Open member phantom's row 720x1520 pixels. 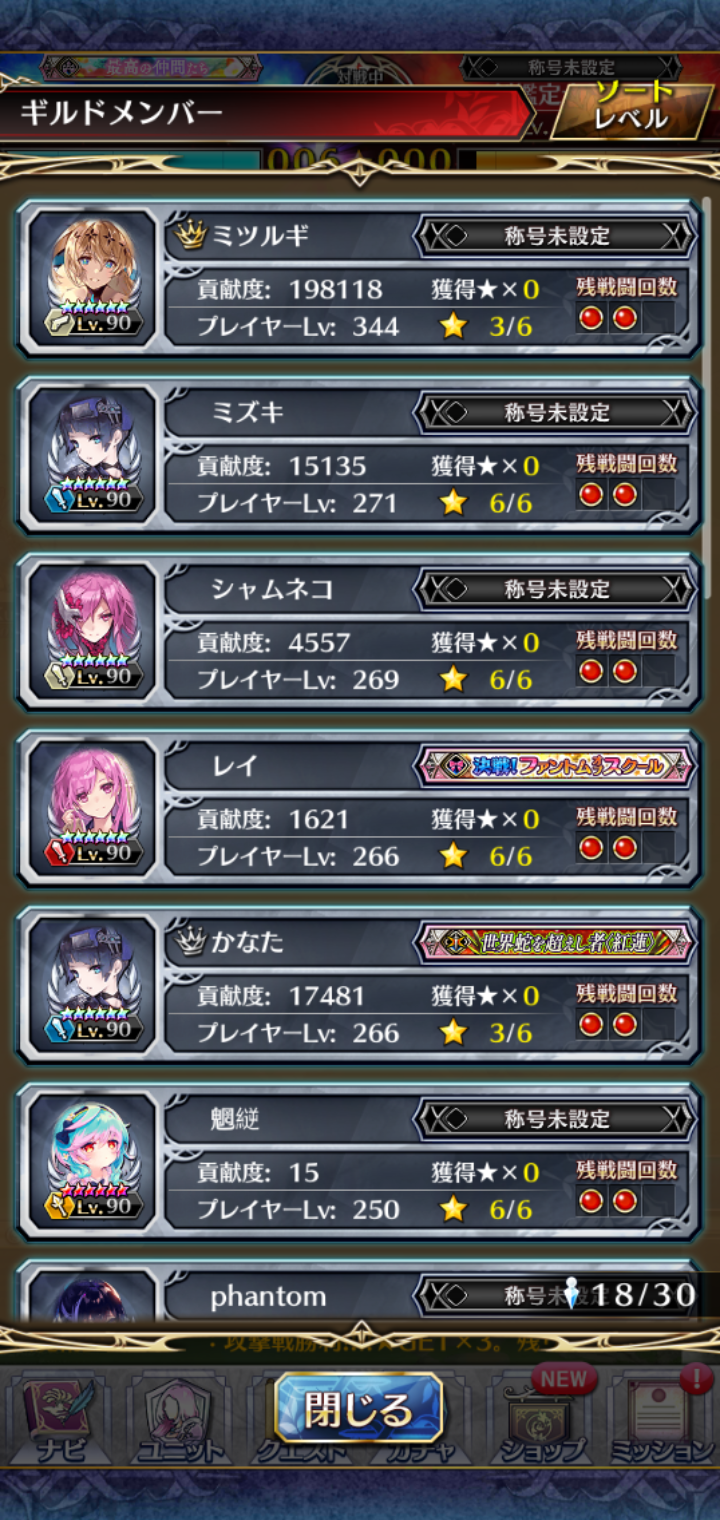click(x=300, y=1296)
